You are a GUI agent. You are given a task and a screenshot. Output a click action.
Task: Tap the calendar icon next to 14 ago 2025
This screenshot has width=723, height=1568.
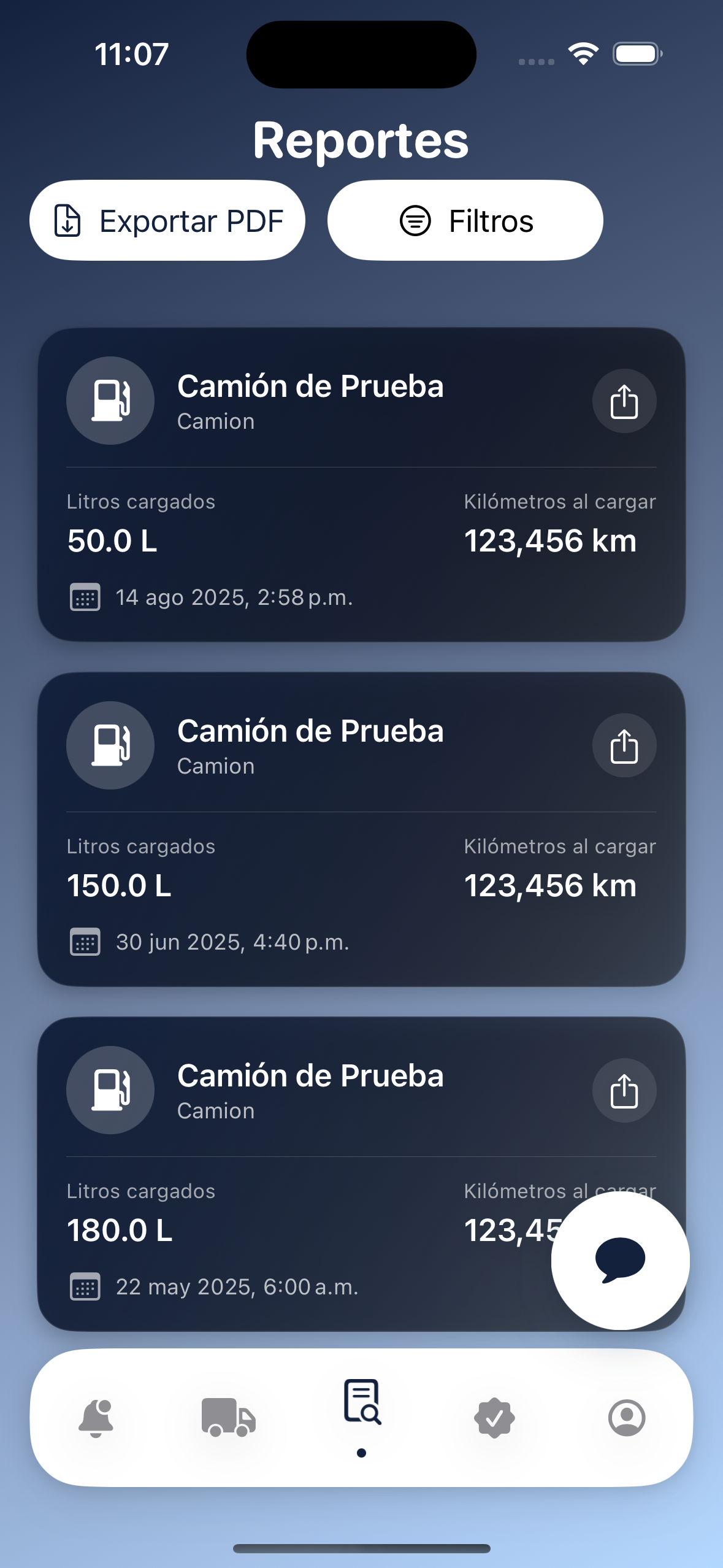click(x=85, y=596)
